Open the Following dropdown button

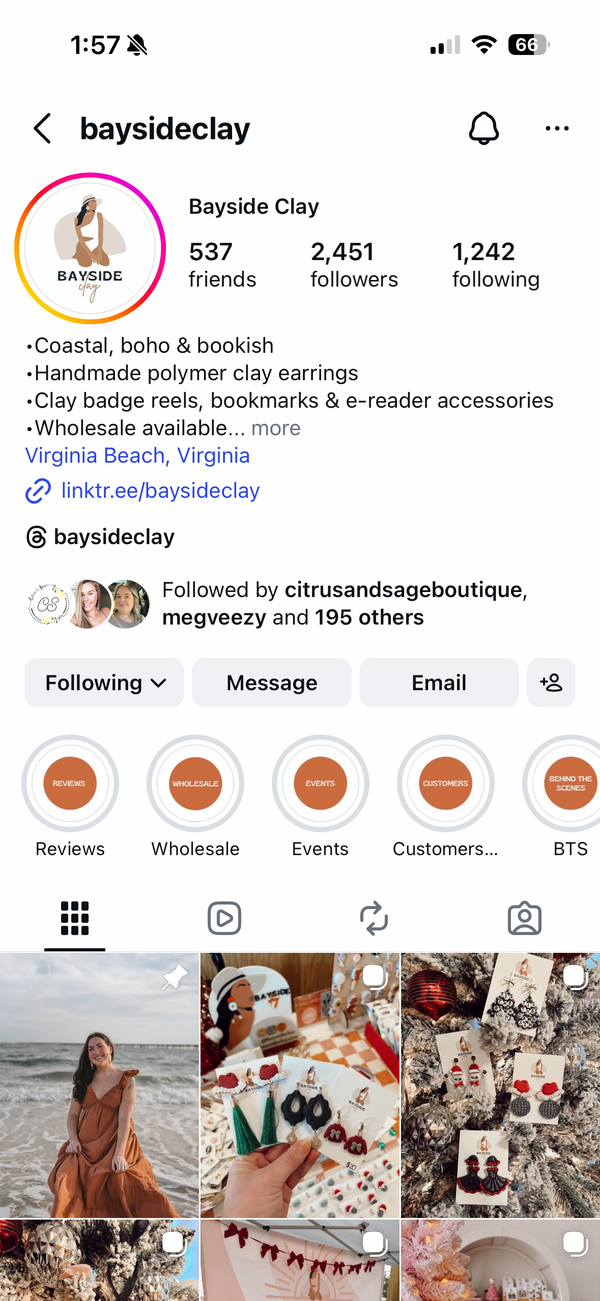(104, 683)
